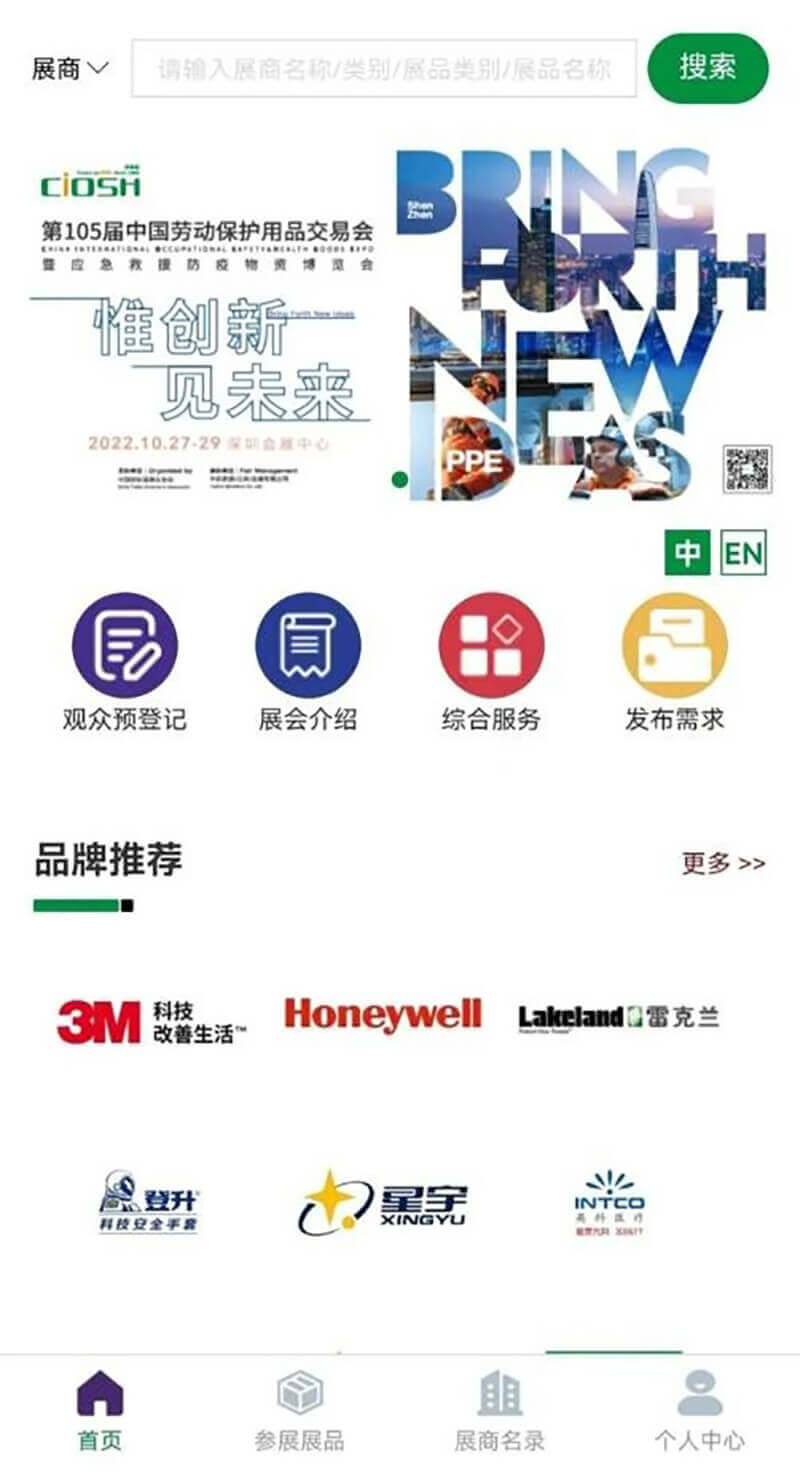Switch to the 展商名录 tab
Image resolution: width=800 pixels, height=1483 pixels.
click(500, 1412)
